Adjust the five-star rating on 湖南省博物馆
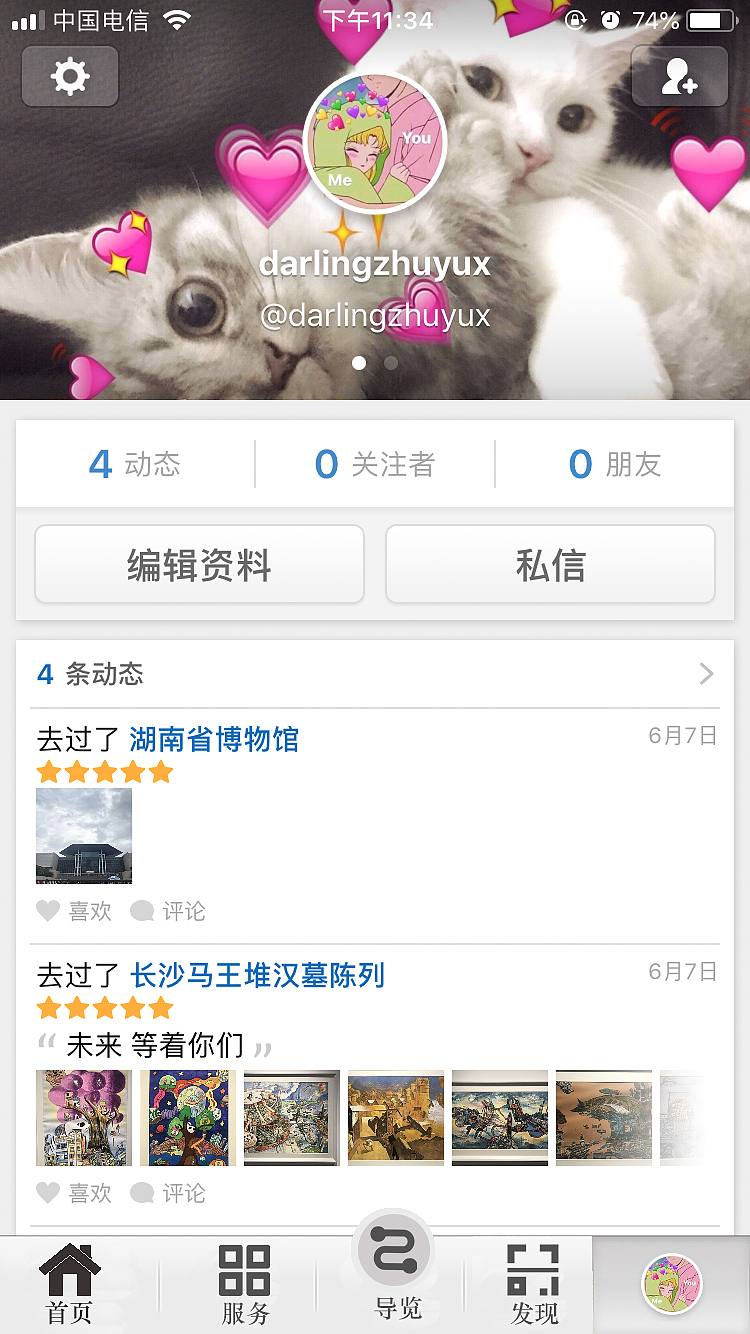 (x=104, y=771)
